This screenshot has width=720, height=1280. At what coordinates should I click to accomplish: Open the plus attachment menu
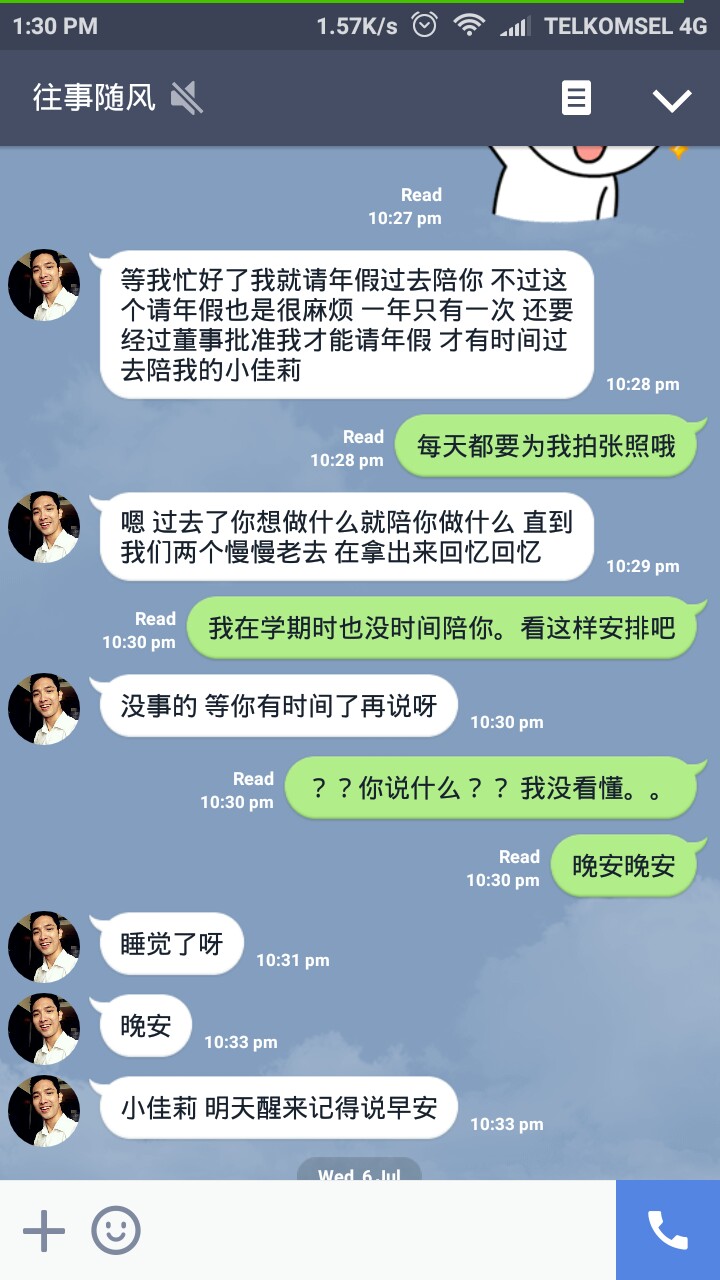(x=44, y=1230)
